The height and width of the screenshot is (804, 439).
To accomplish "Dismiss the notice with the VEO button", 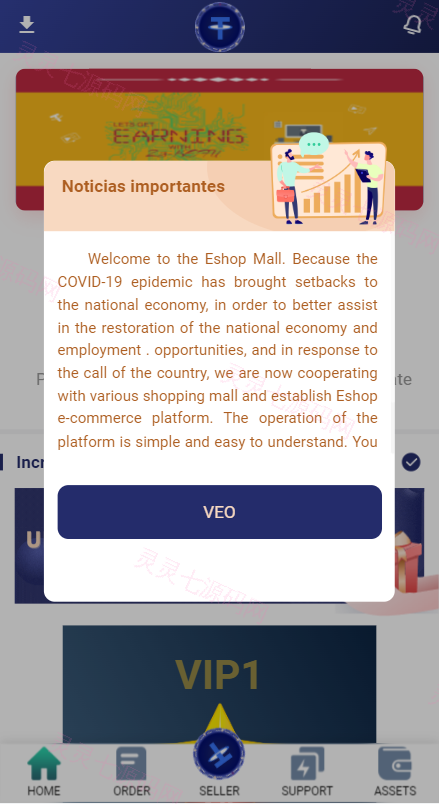I will point(220,512).
